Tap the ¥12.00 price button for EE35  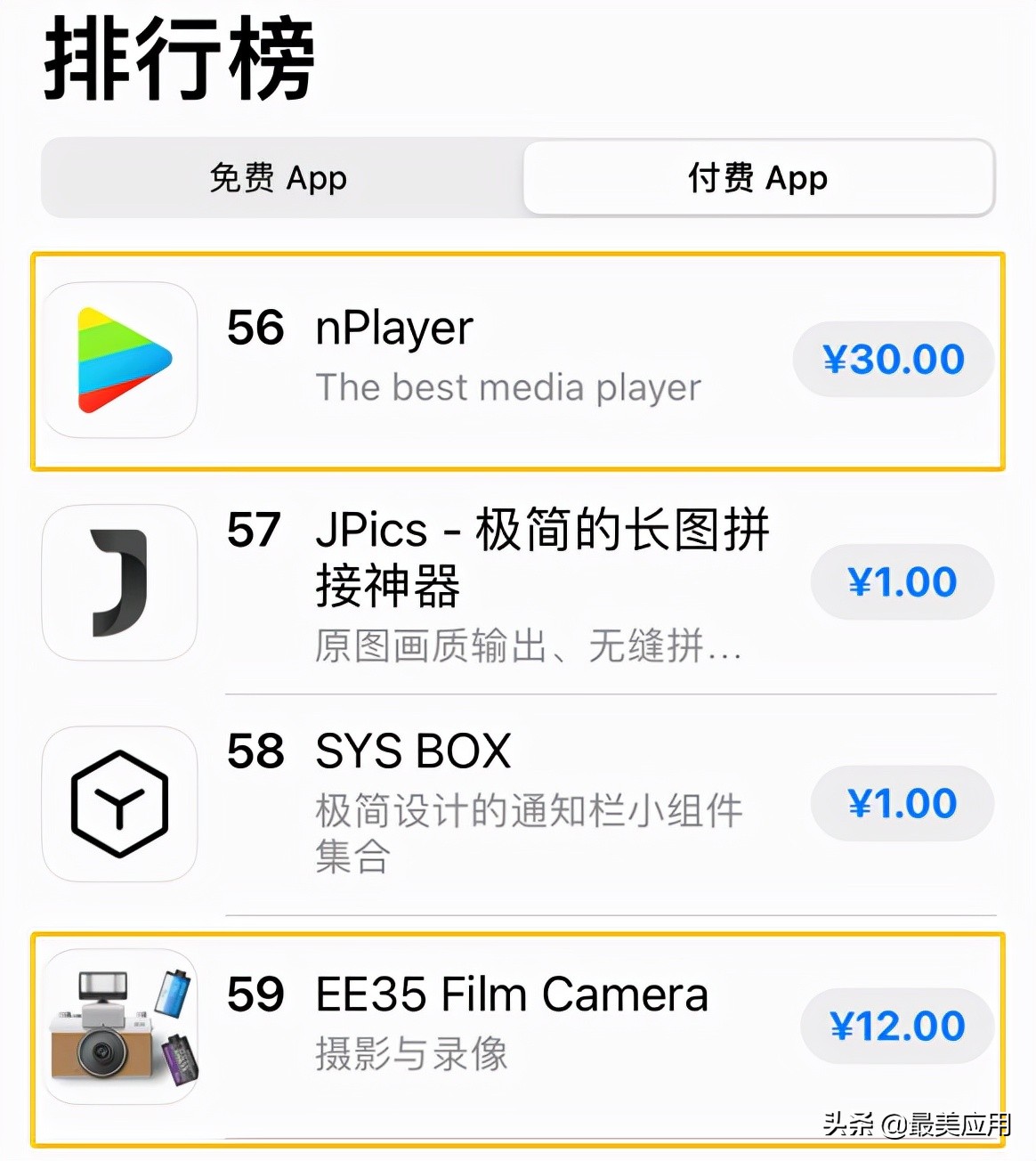[x=896, y=1026]
